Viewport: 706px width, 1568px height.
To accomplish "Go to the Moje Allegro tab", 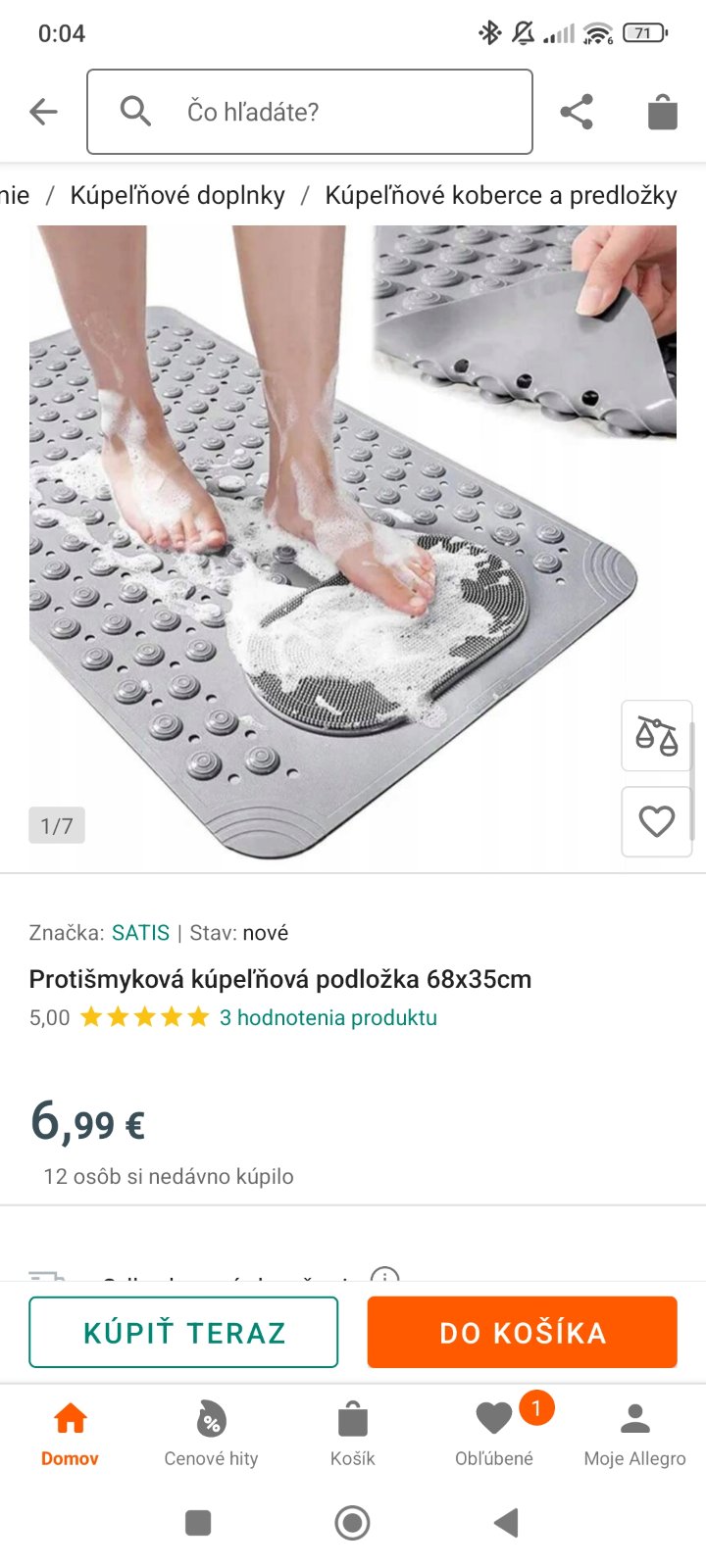I will [634, 1432].
